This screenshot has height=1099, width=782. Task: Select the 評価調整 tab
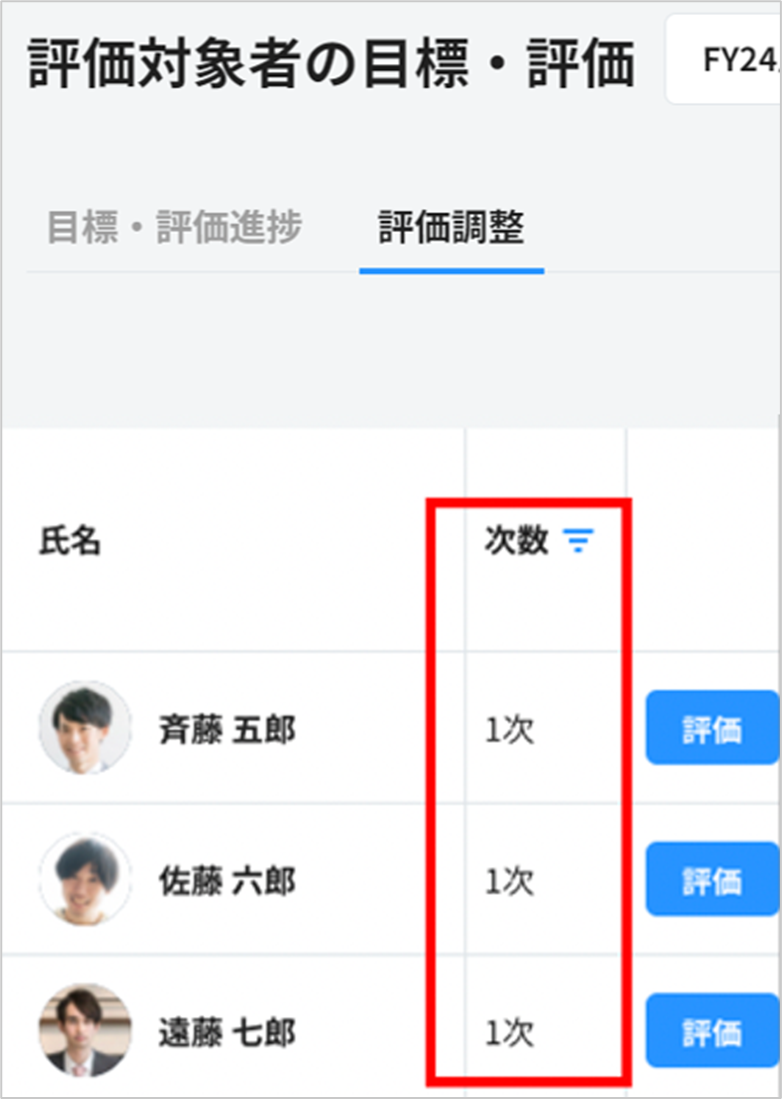pos(451,229)
